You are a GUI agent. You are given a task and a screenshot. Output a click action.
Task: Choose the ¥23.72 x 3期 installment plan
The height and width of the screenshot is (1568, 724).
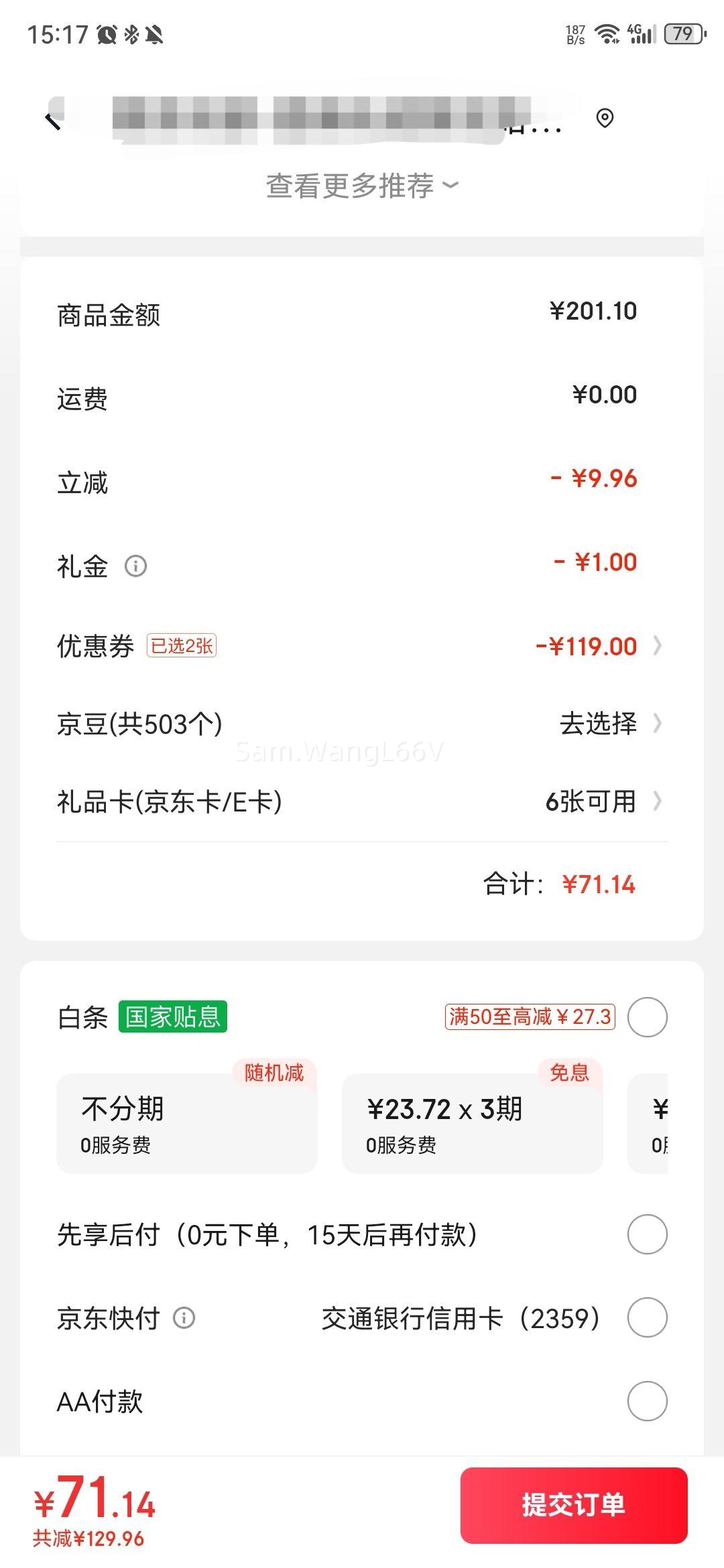472,1123
